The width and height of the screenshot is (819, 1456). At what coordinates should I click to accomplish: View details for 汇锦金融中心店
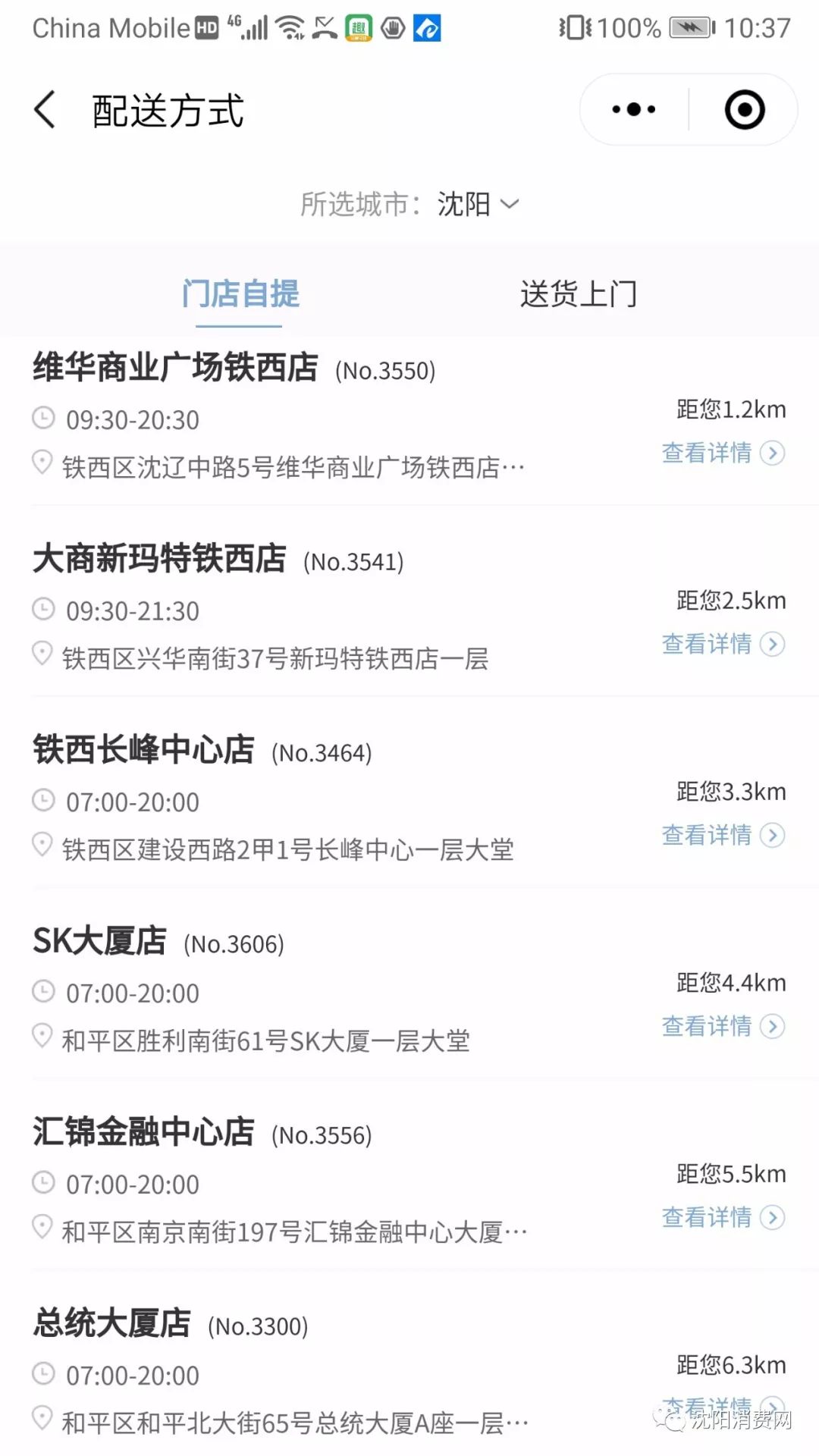click(722, 1218)
